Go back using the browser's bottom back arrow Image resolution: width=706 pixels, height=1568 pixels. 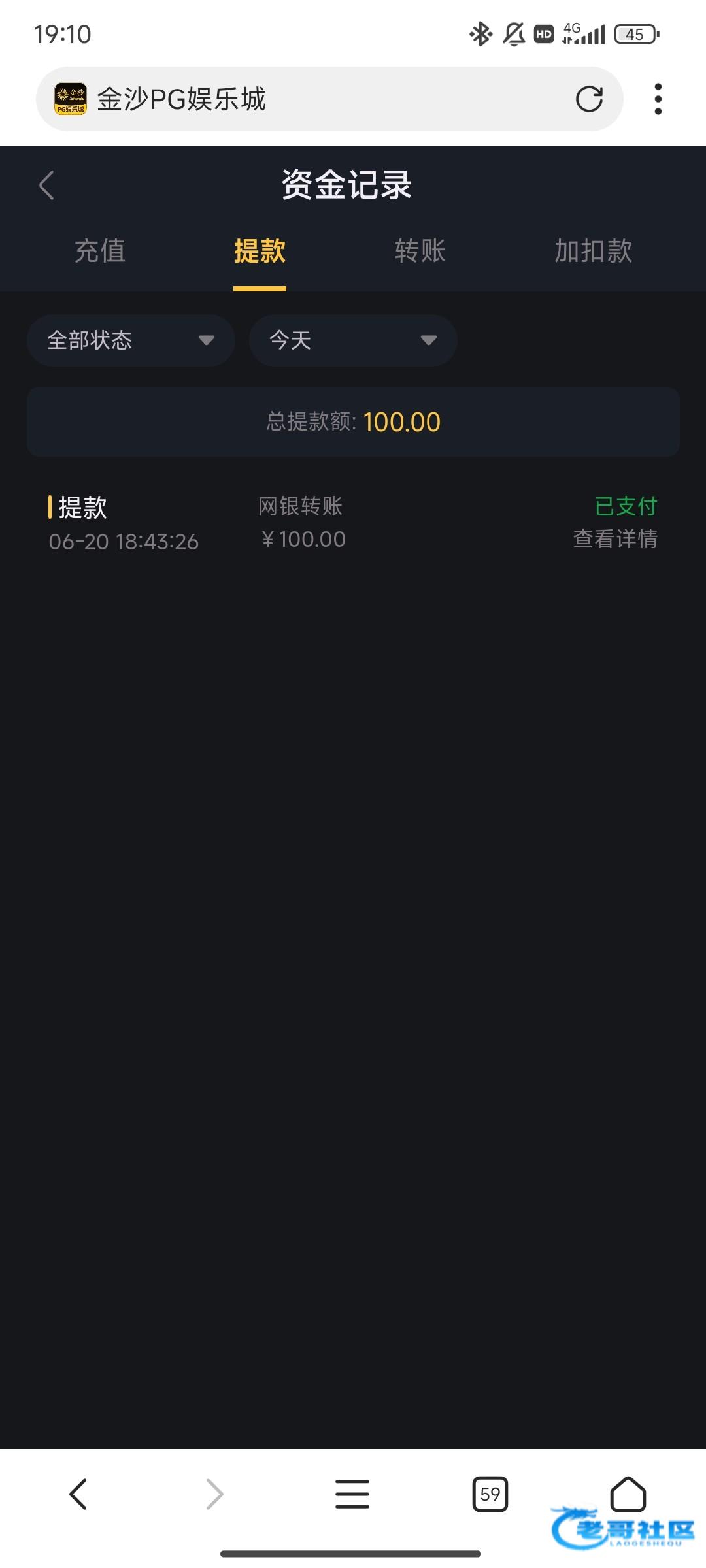tap(78, 1494)
